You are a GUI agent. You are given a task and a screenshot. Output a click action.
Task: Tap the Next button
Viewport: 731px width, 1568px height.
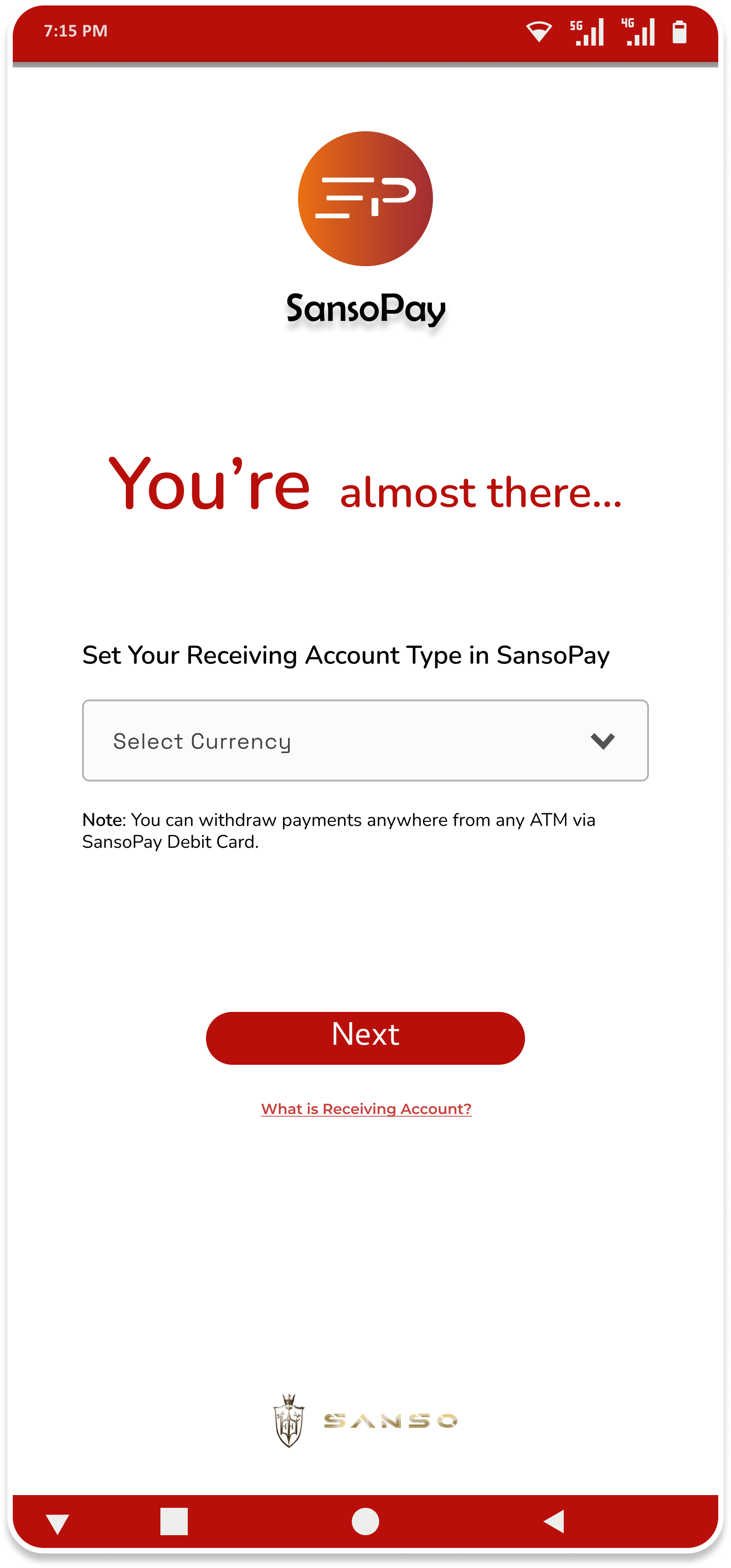(x=365, y=1038)
